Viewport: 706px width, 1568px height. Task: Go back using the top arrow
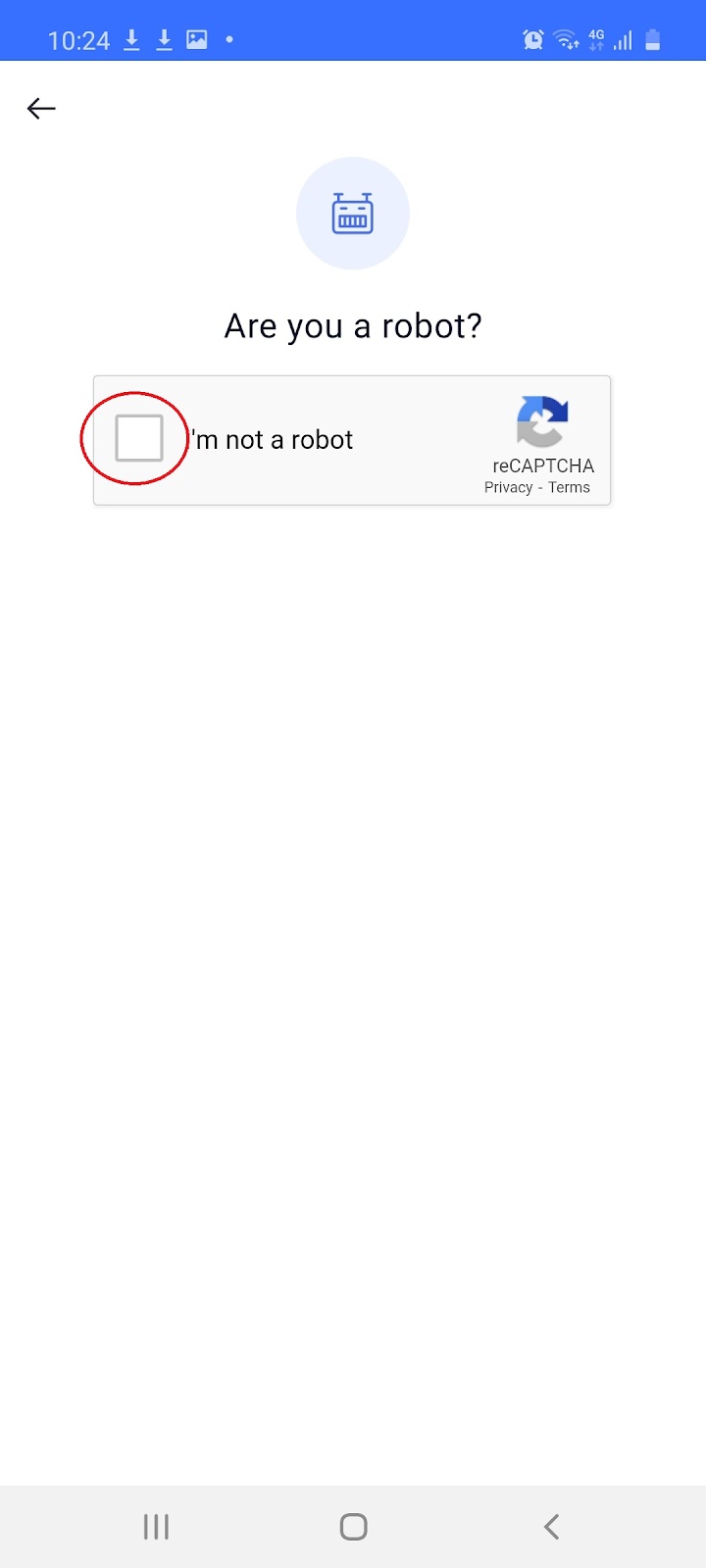tap(41, 109)
